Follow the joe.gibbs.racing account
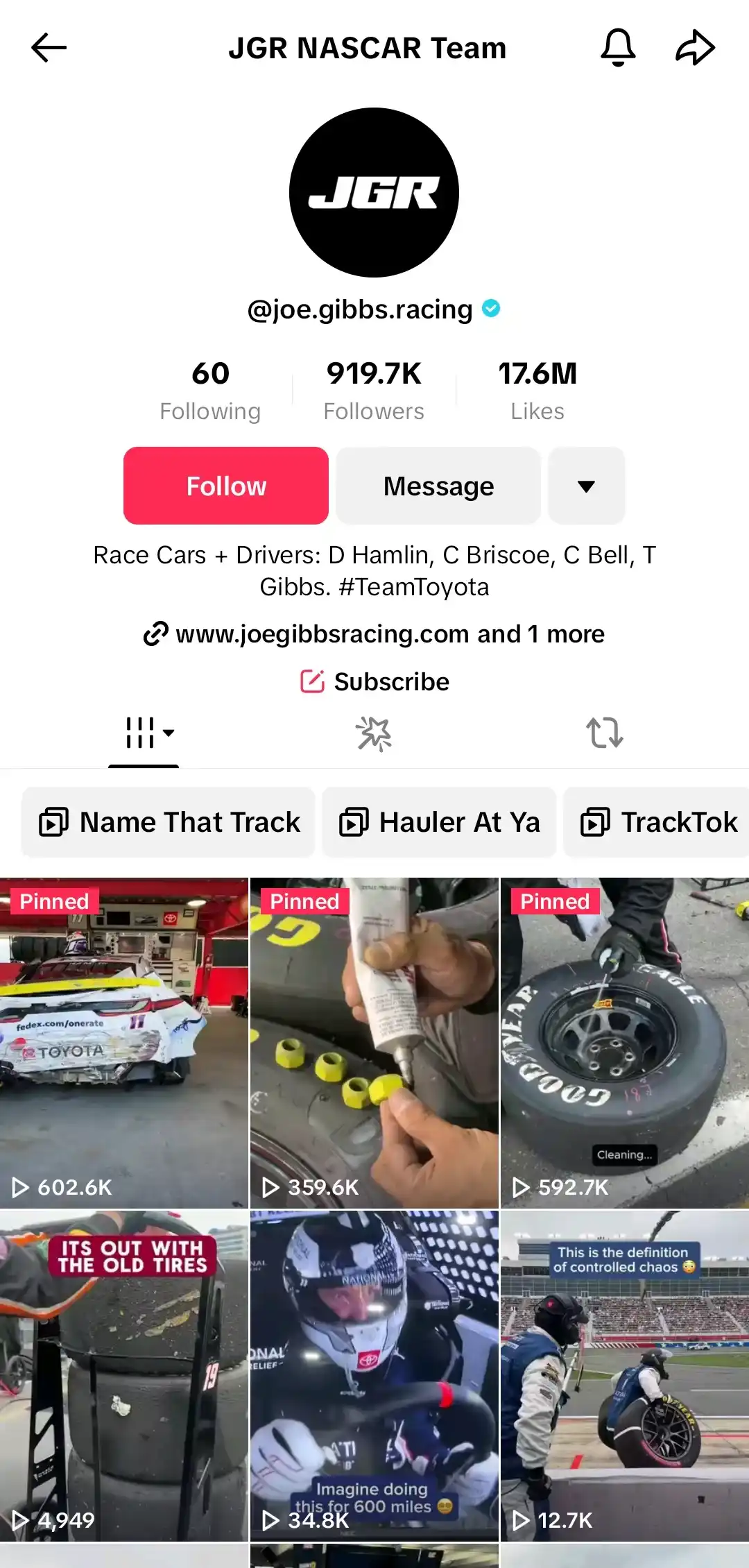749x1568 pixels. pyautogui.click(x=225, y=485)
